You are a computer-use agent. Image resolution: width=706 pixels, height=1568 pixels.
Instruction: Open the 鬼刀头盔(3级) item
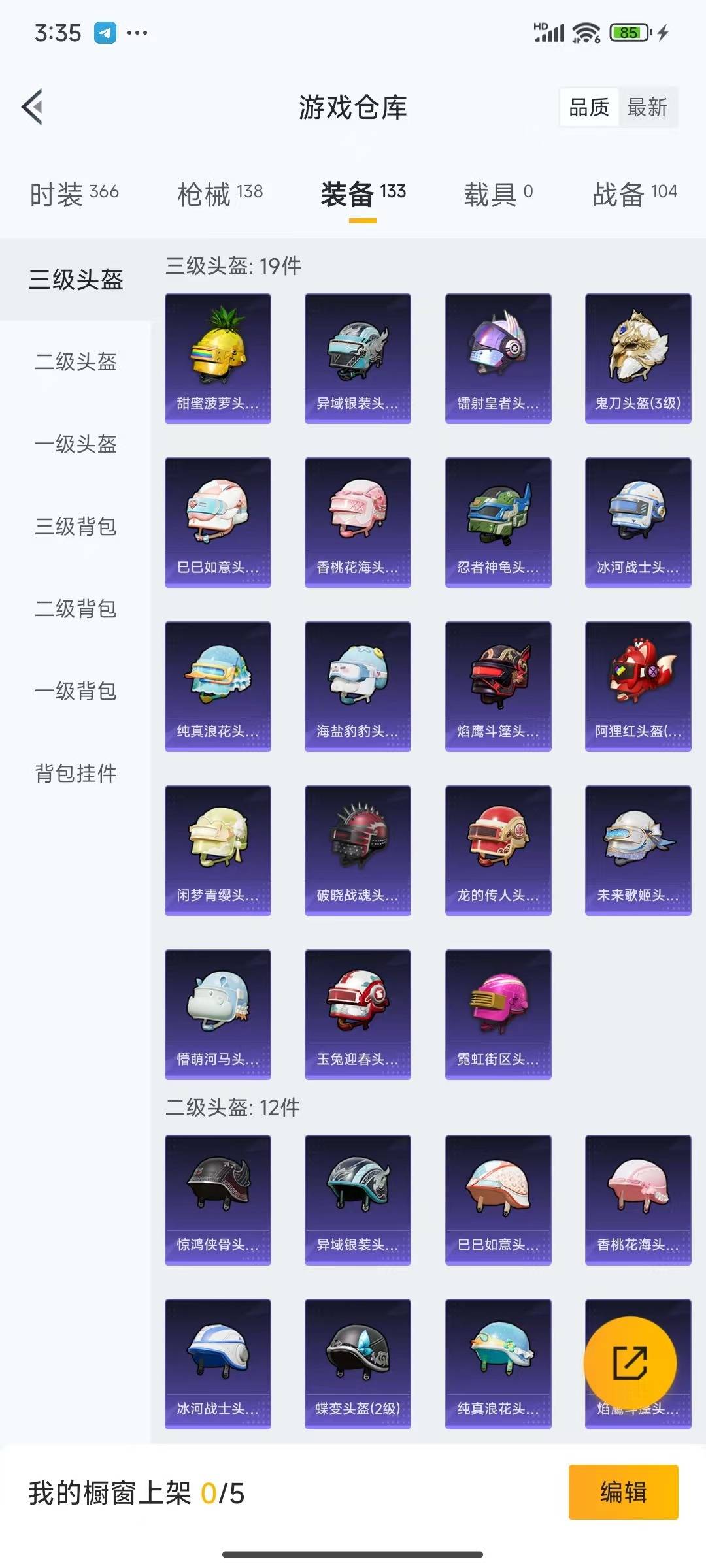point(638,358)
